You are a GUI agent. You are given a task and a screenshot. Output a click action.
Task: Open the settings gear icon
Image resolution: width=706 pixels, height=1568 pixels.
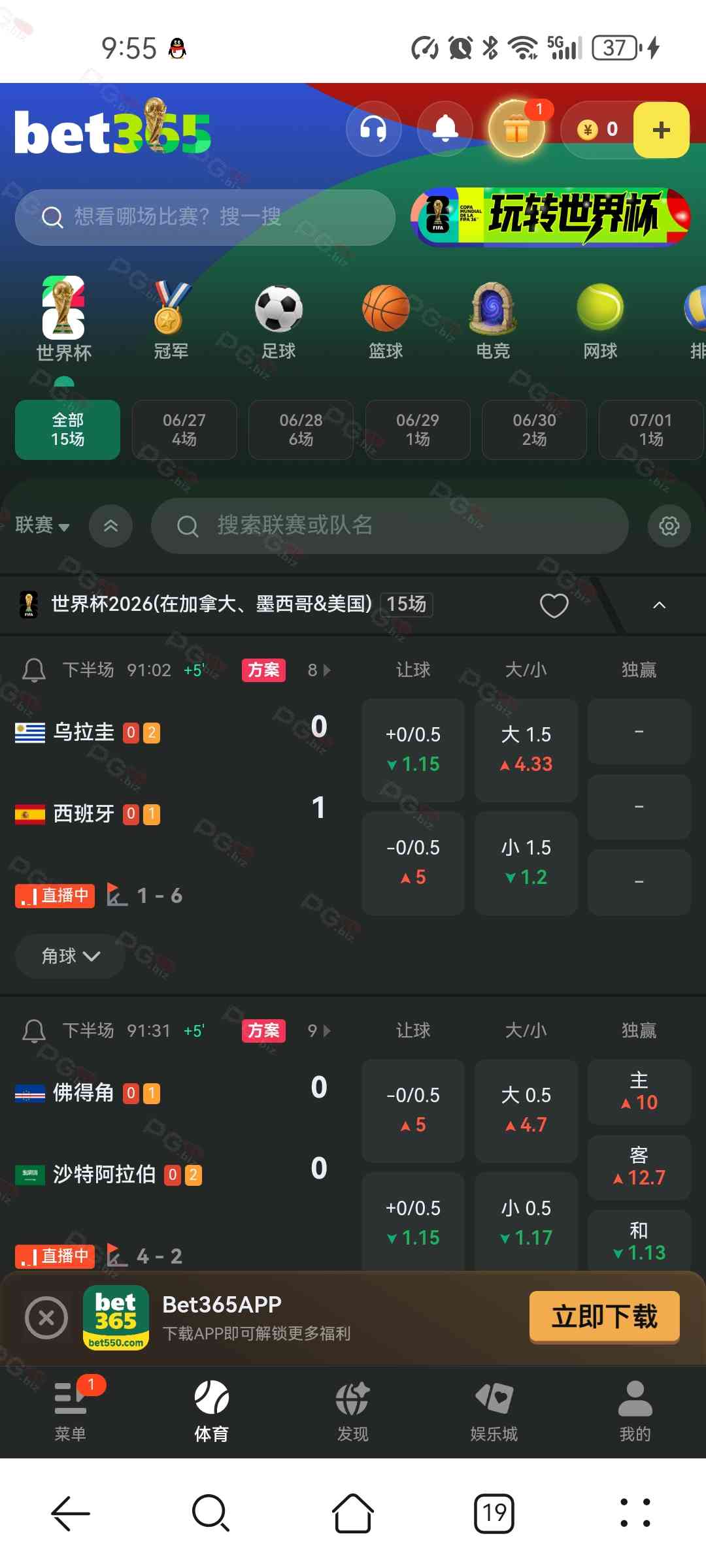pos(669,526)
